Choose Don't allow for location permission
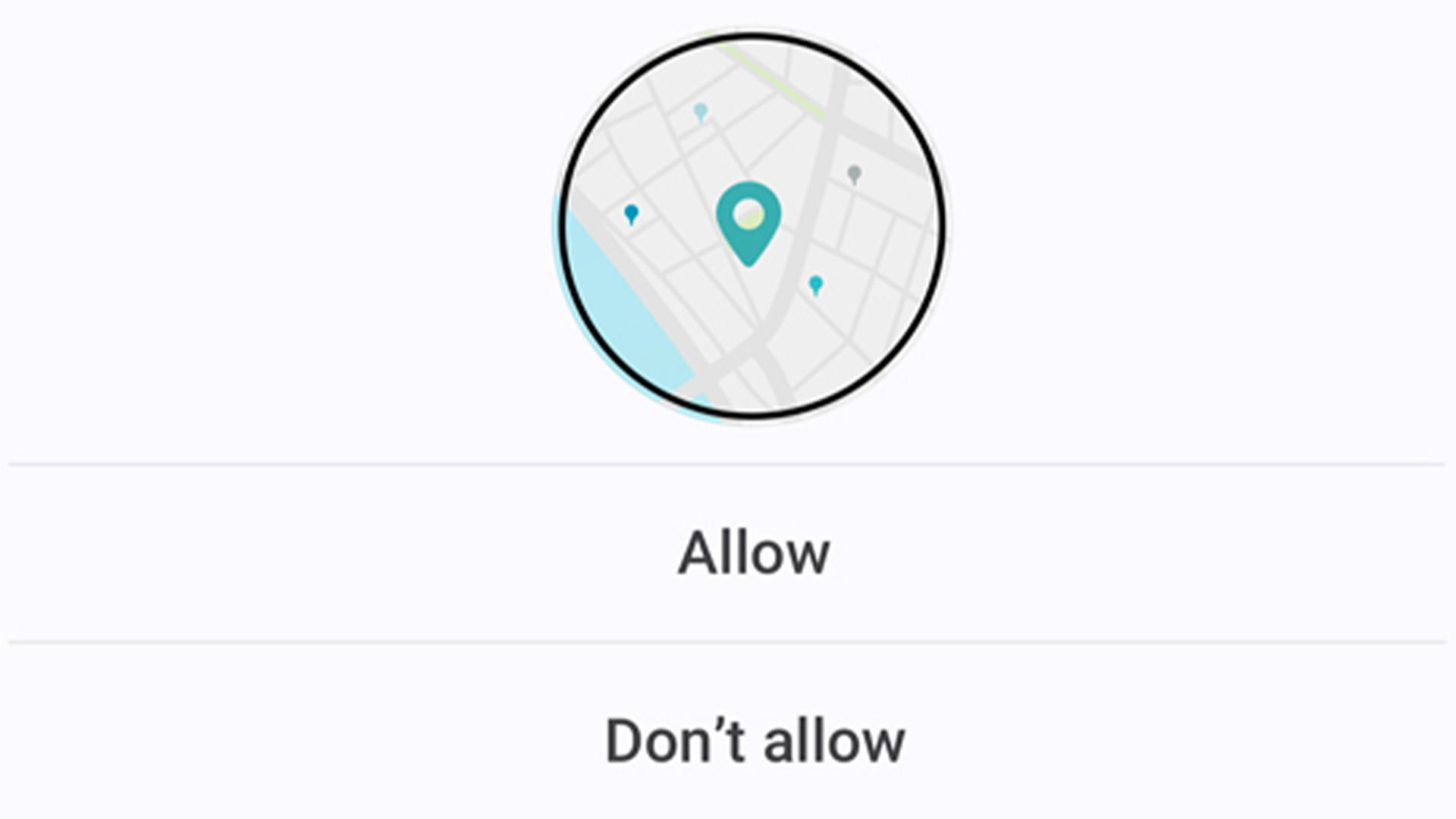Screen dimensions: 1456x819 (755, 741)
